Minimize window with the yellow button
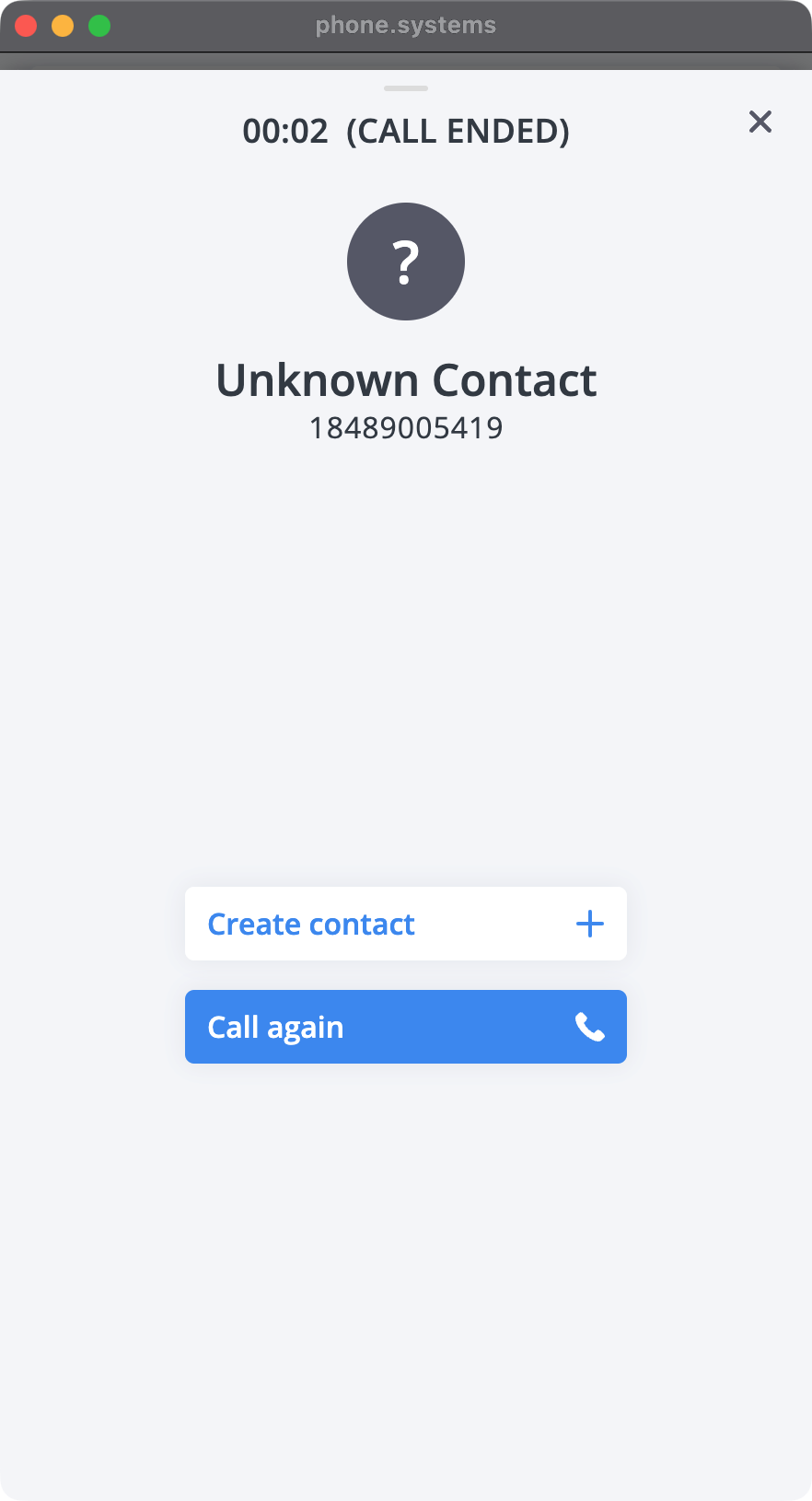The height and width of the screenshot is (1501, 812). pos(63,26)
